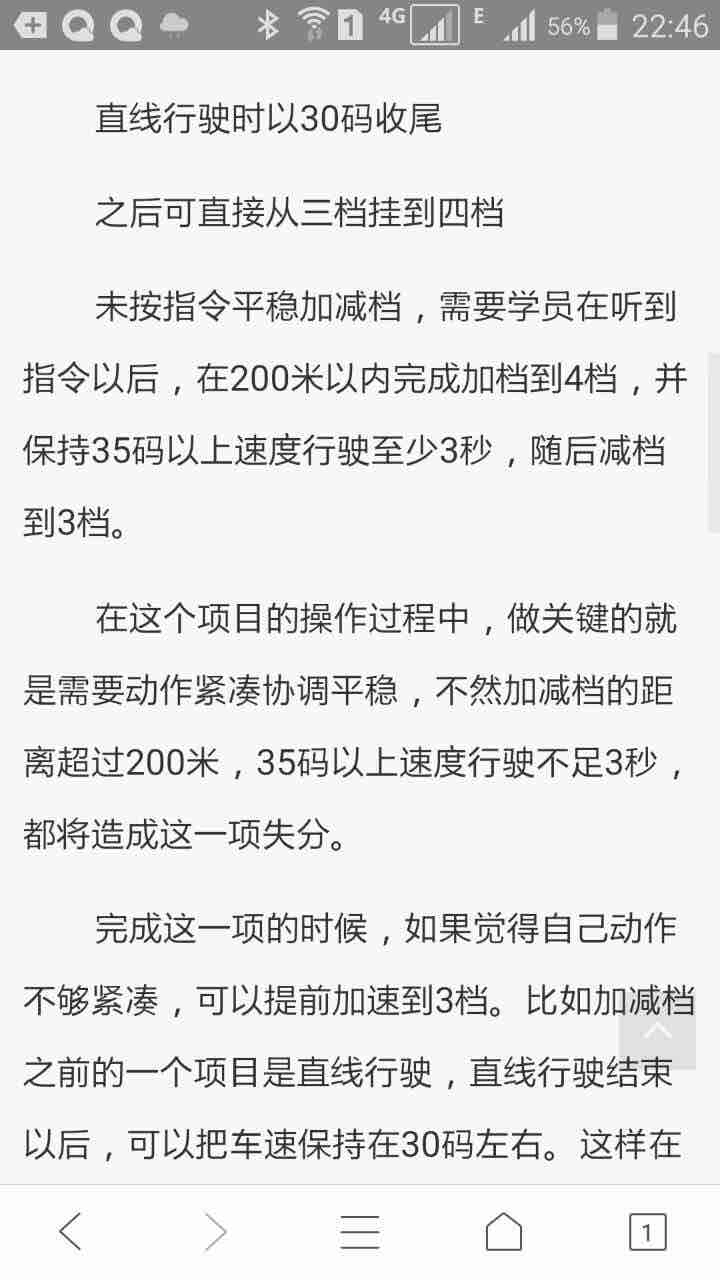Image resolution: width=720 pixels, height=1280 pixels.
Task: Go to the browser home page
Action: click(x=504, y=1232)
